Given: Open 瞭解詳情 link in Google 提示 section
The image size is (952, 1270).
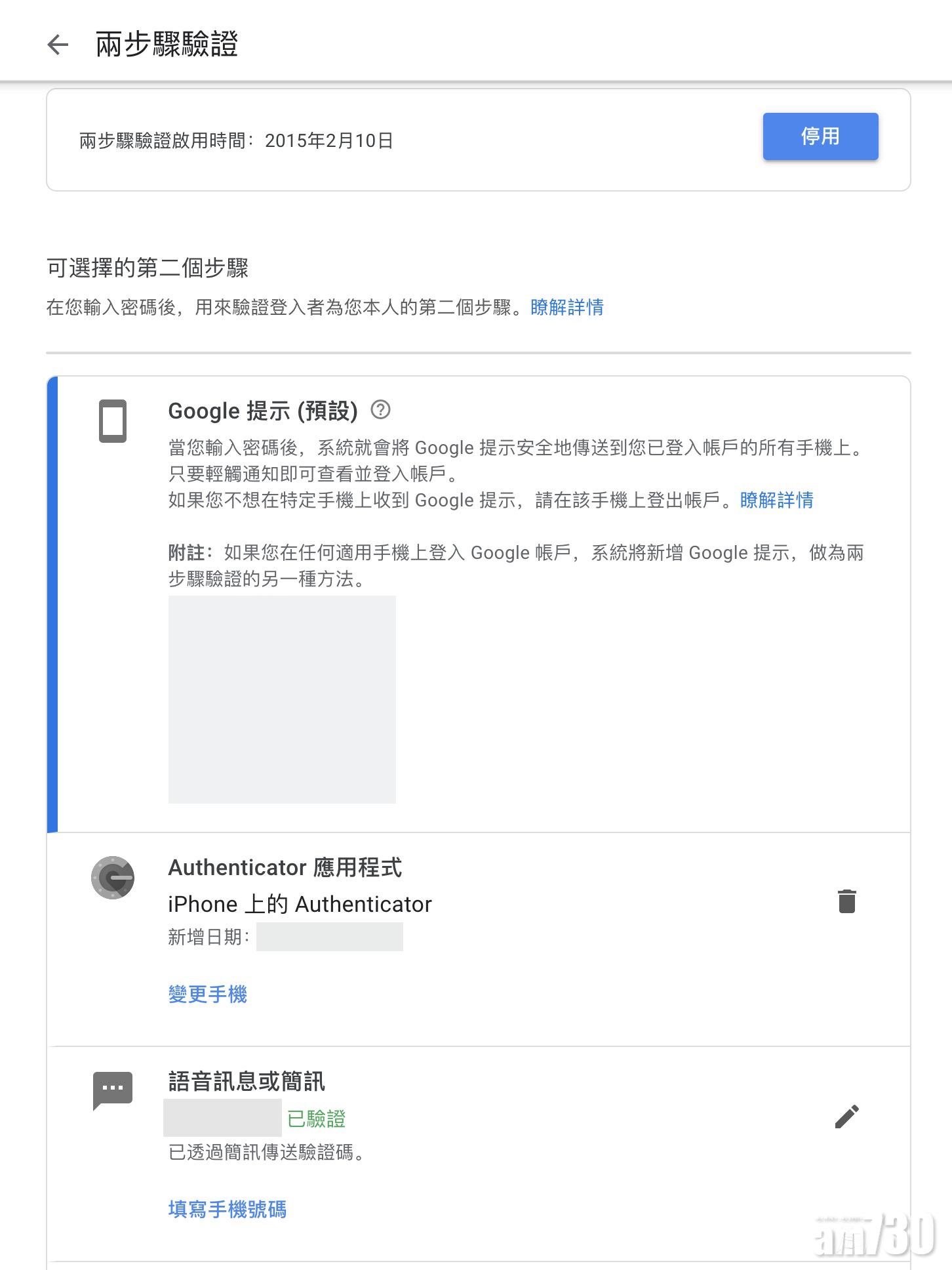Looking at the screenshot, I should tap(776, 500).
